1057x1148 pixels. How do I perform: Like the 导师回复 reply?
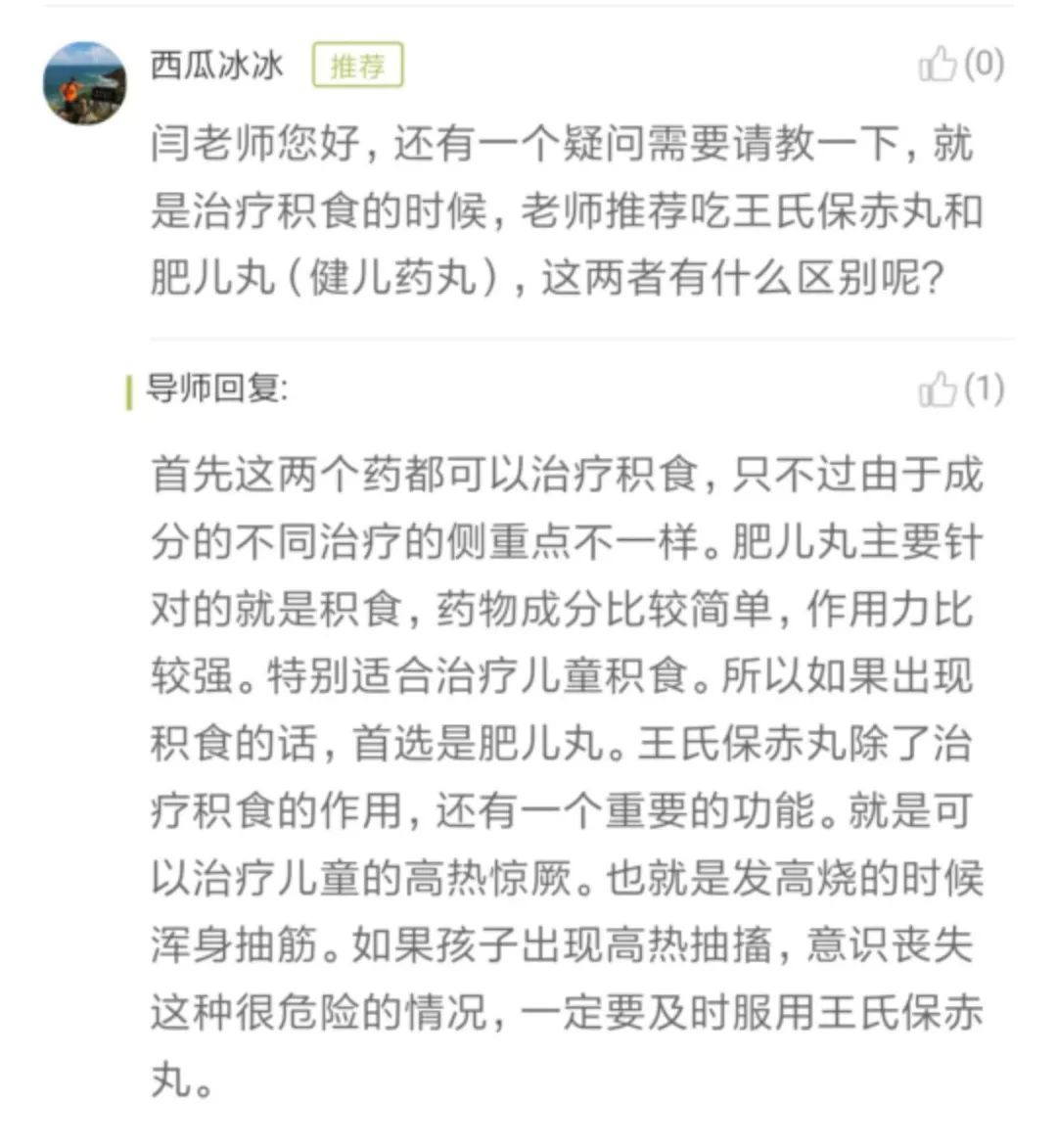[x=938, y=390]
